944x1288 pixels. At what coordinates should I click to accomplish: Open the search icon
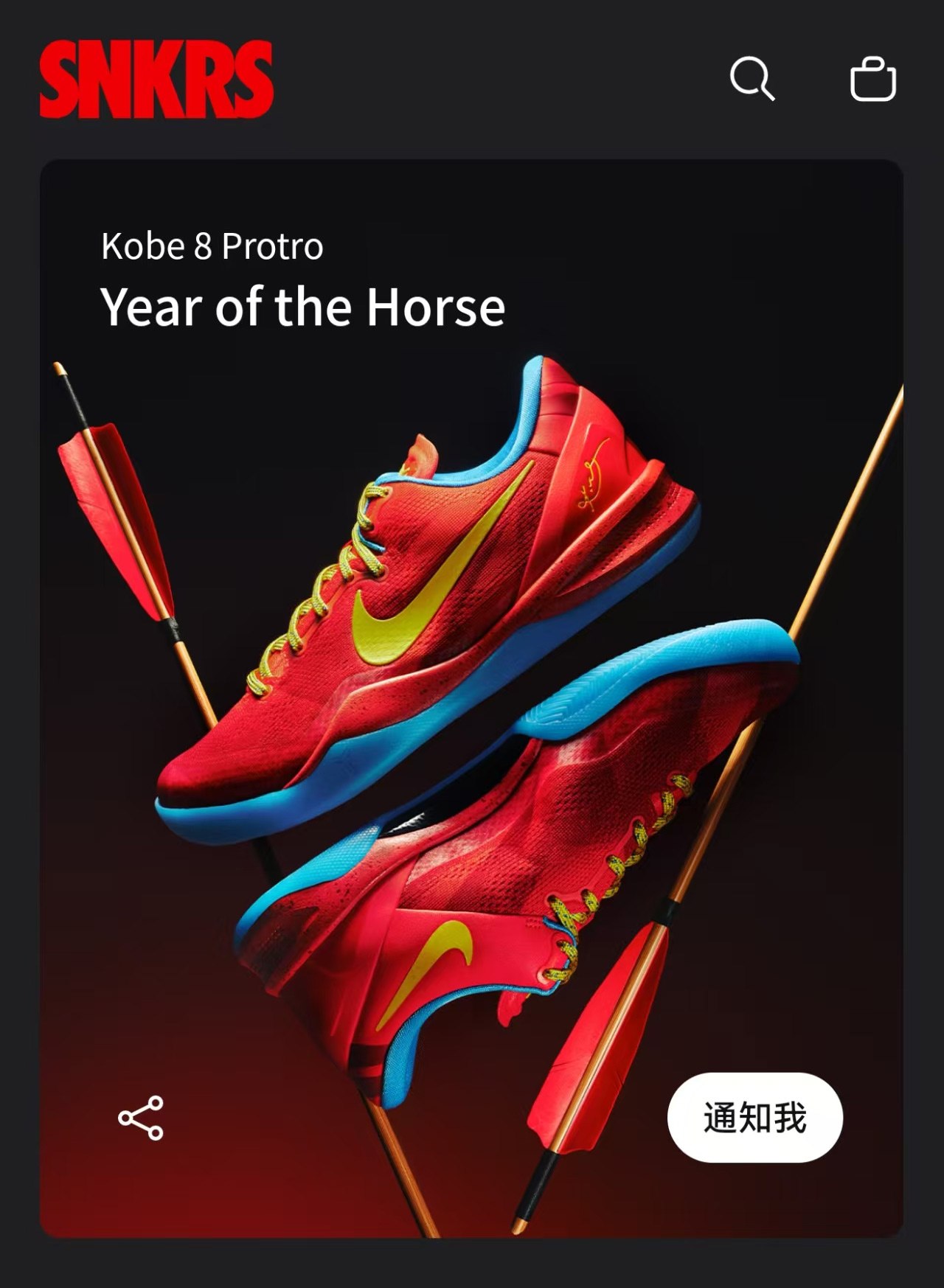[x=752, y=78]
